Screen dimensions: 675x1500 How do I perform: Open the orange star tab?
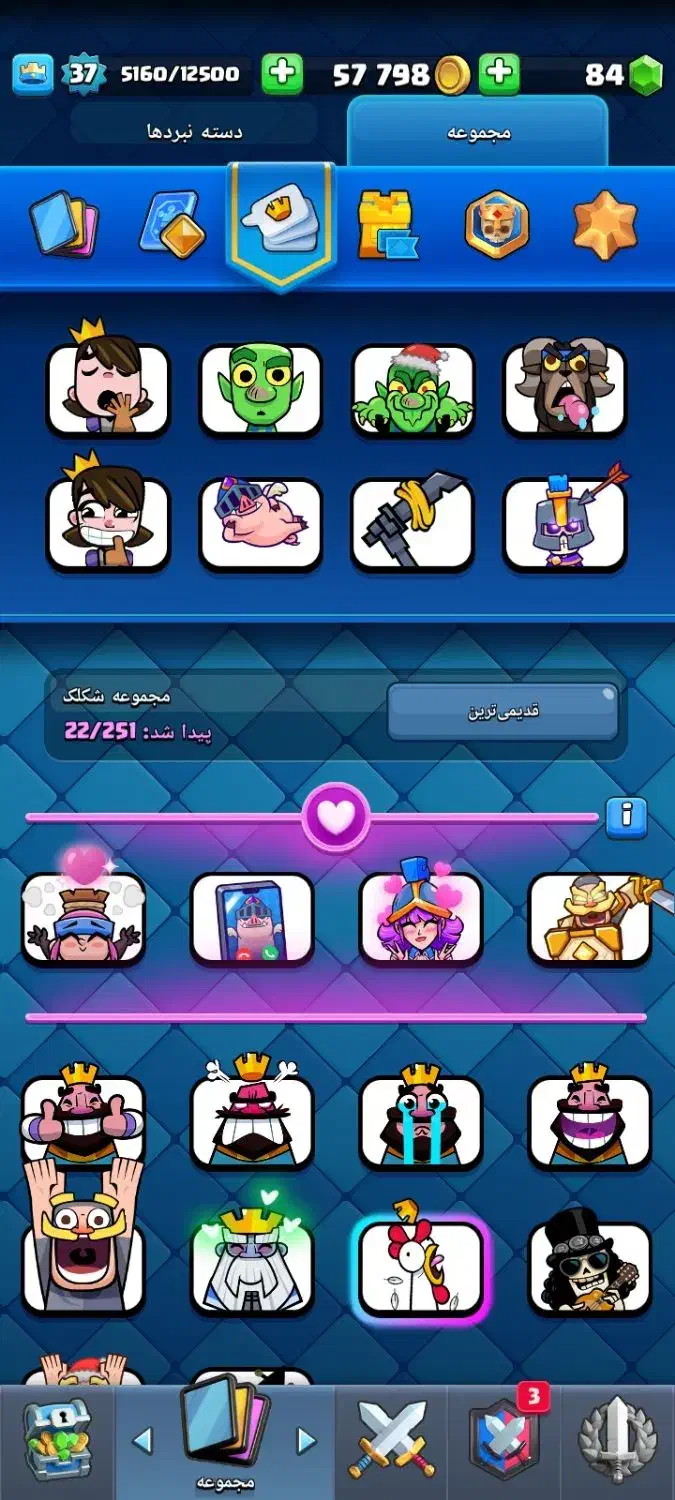click(604, 224)
